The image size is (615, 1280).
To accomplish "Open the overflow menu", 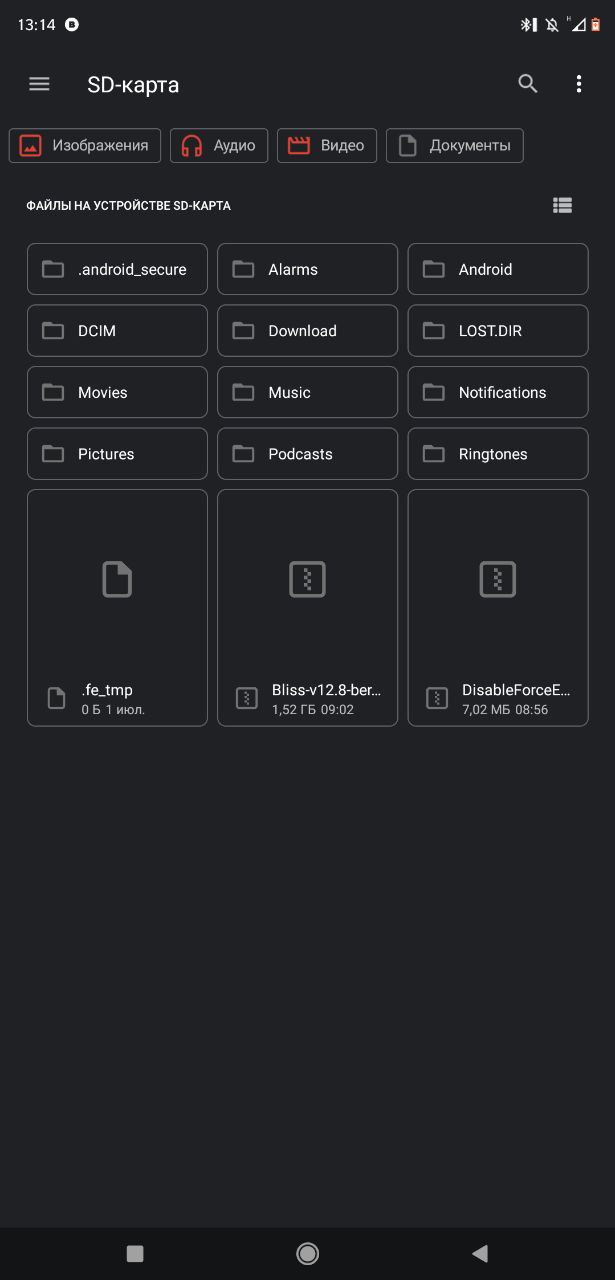I will pos(579,84).
